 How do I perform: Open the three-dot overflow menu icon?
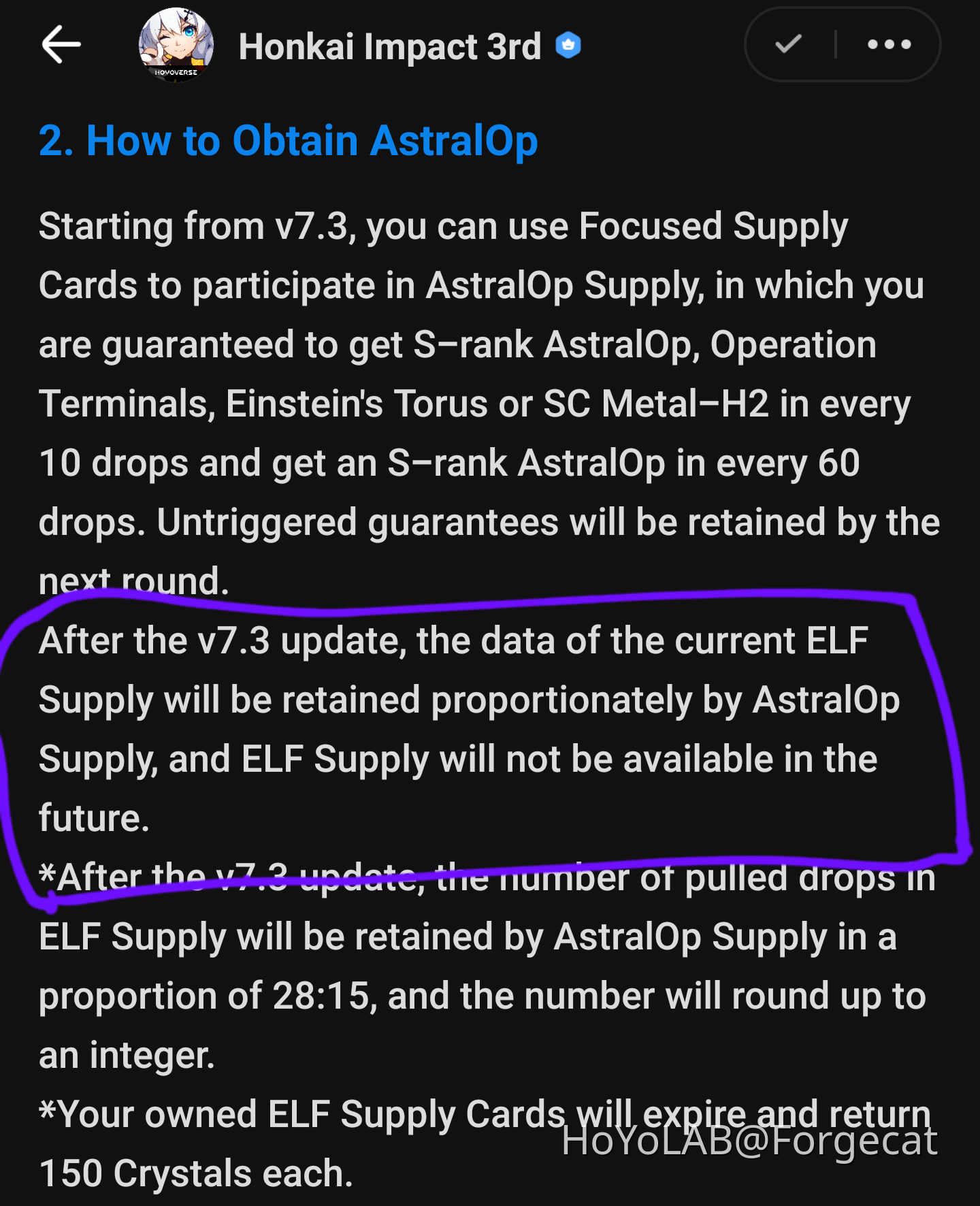pos(889,44)
